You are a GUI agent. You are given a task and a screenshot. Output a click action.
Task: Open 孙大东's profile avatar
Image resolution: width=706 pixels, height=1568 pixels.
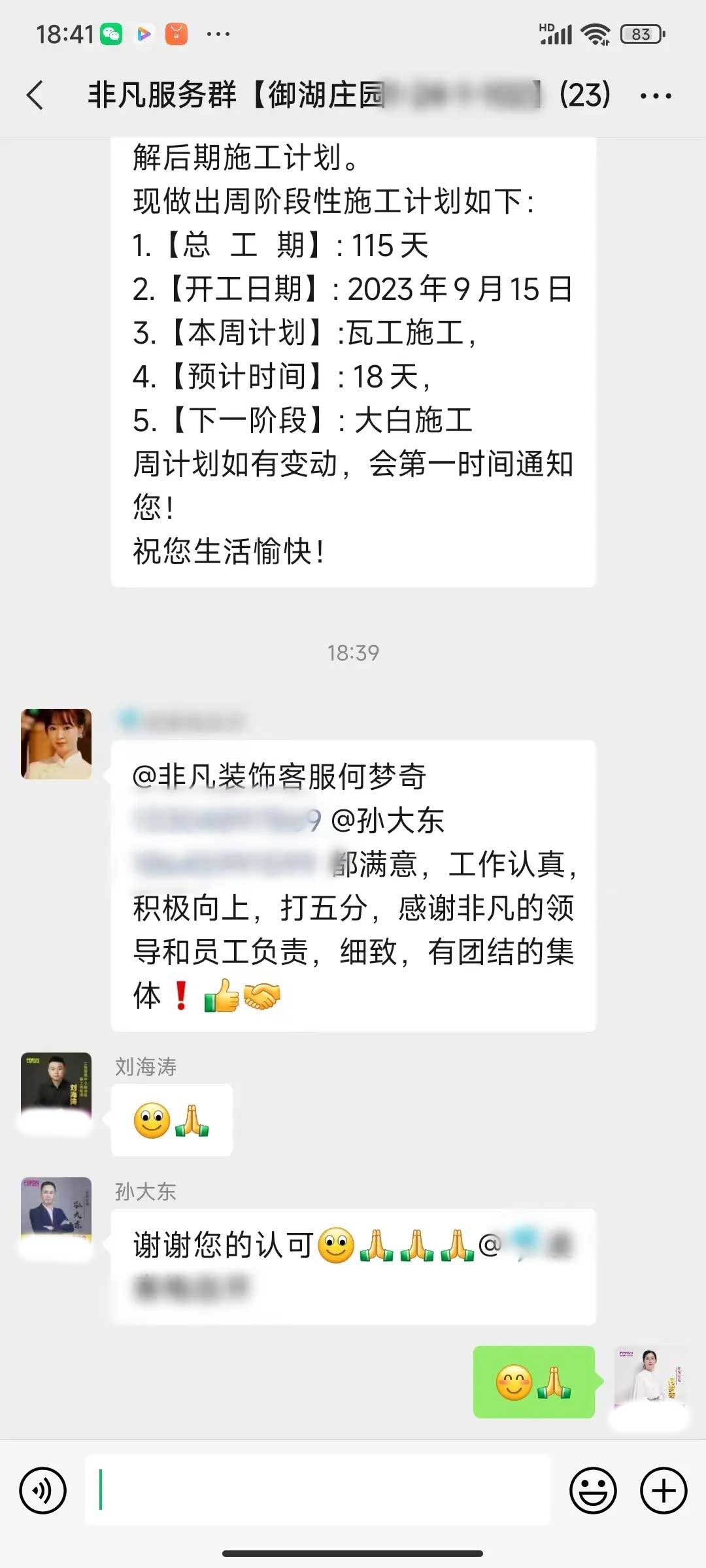[x=56, y=1213]
